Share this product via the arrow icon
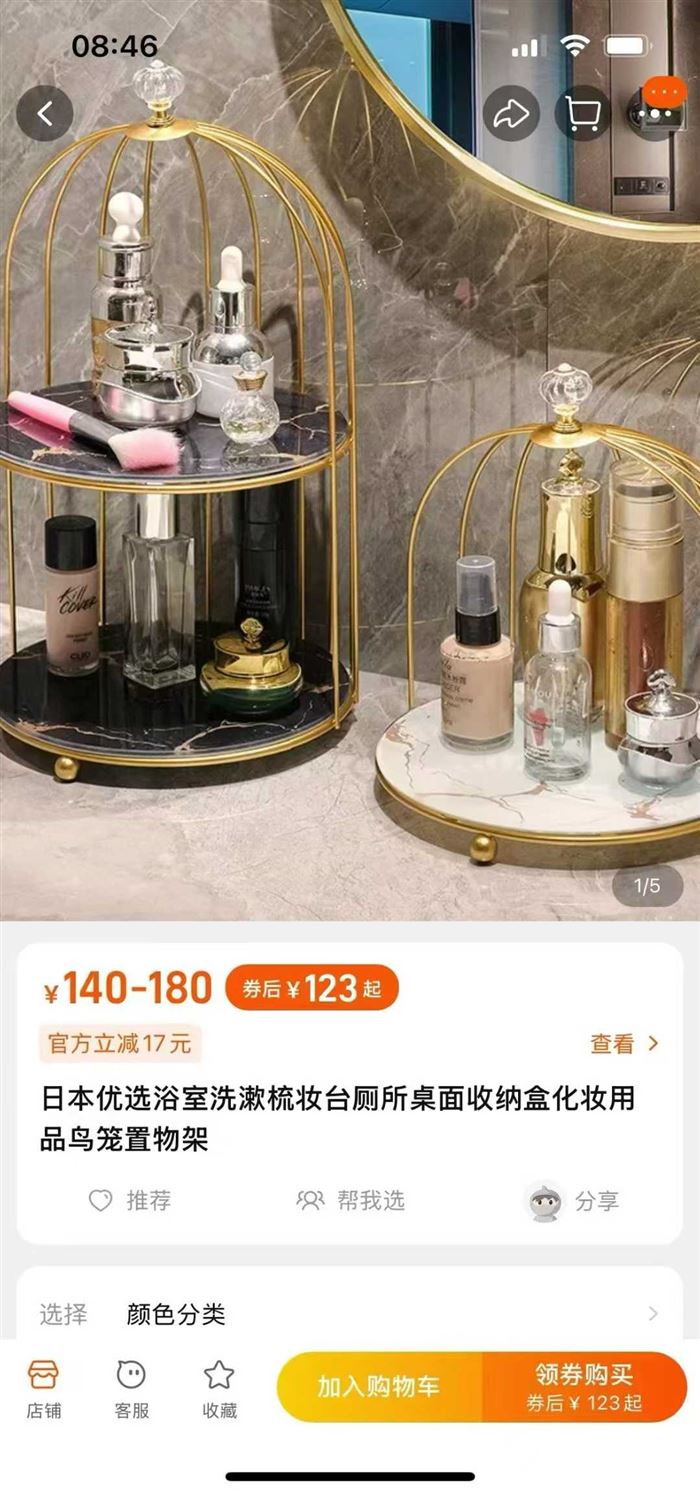 tap(511, 114)
